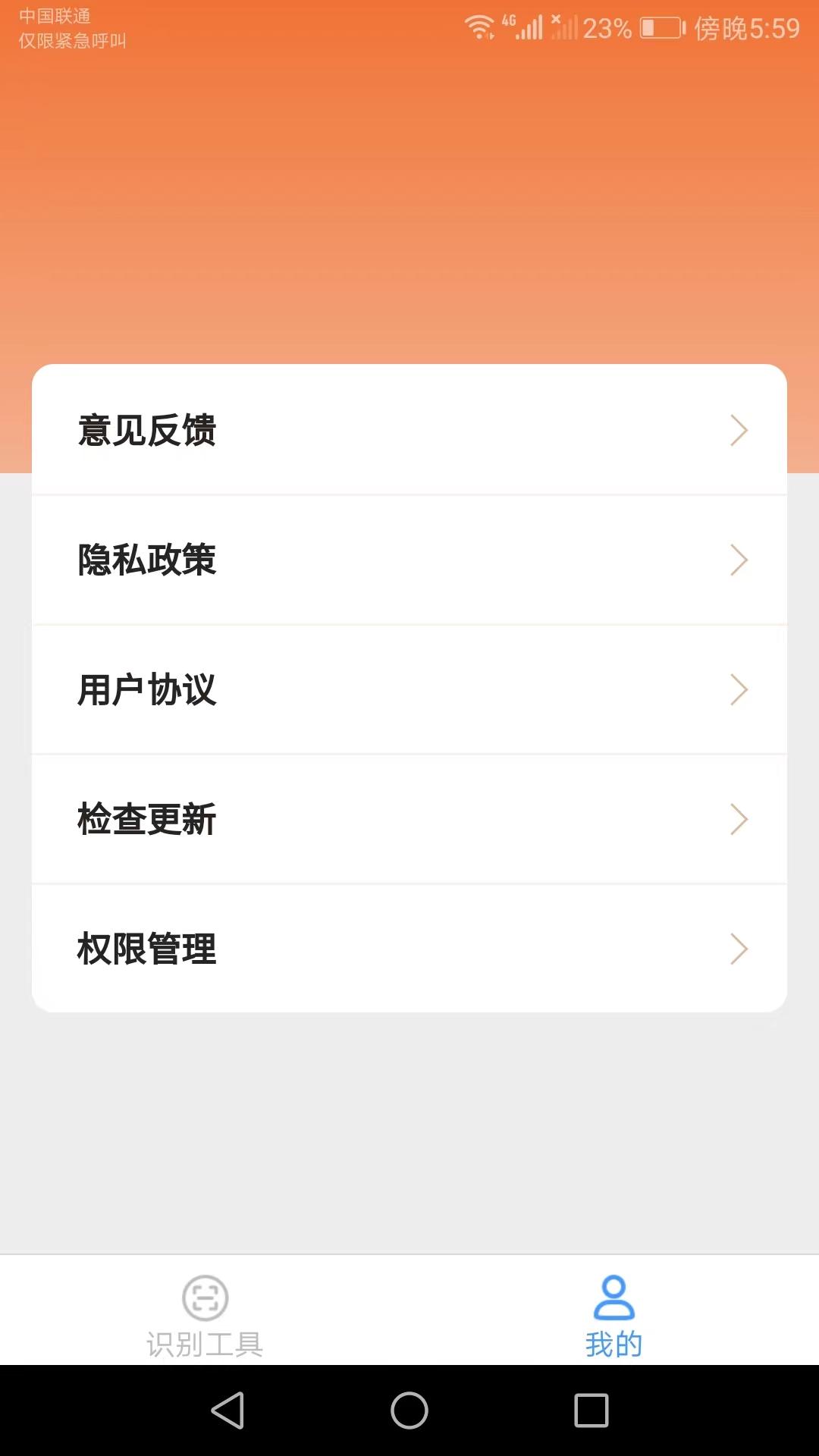Switch to the 我的 tab
This screenshot has height=1456, width=819.
point(614,1319)
